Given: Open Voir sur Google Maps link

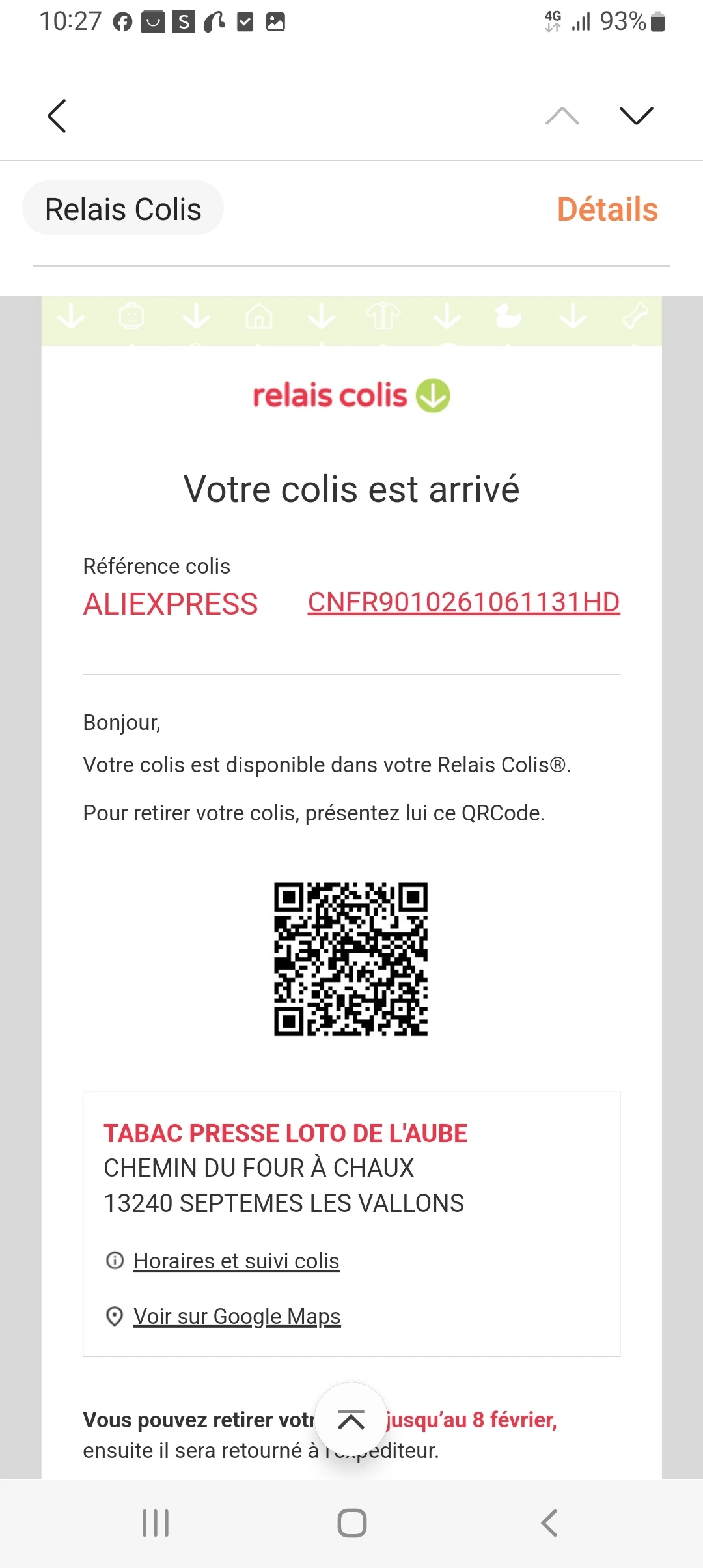Looking at the screenshot, I should coord(237,1316).
